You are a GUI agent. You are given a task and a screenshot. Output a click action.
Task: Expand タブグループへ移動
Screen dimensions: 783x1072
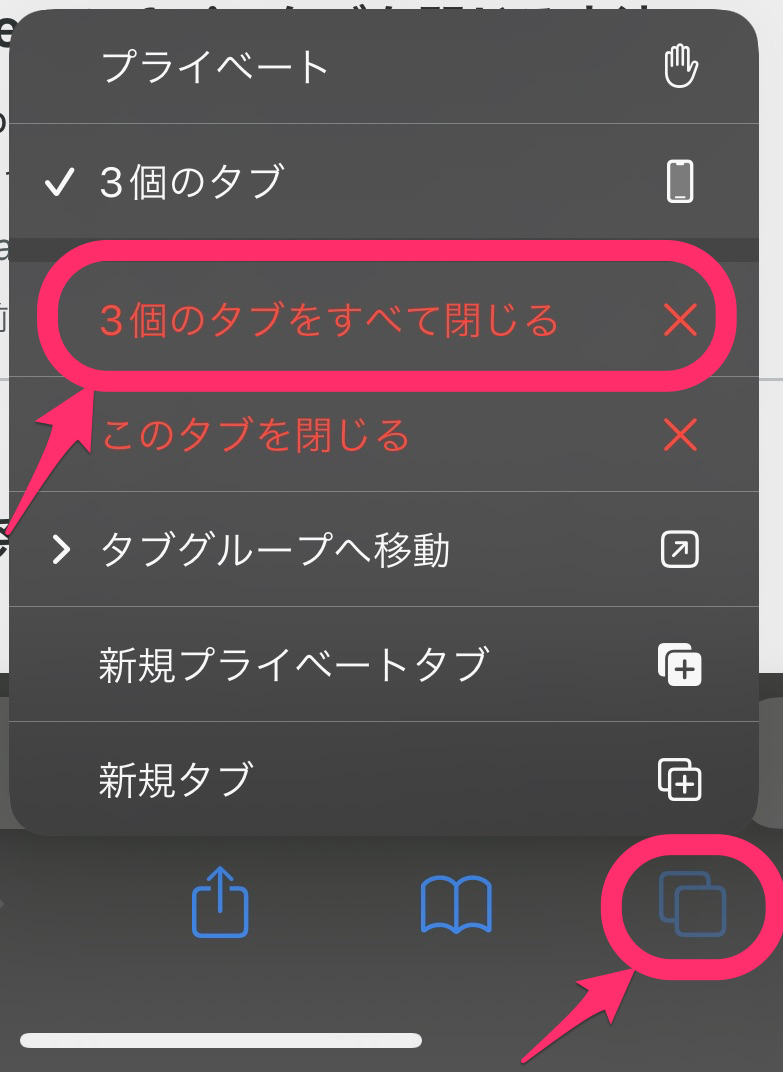click(x=384, y=549)
